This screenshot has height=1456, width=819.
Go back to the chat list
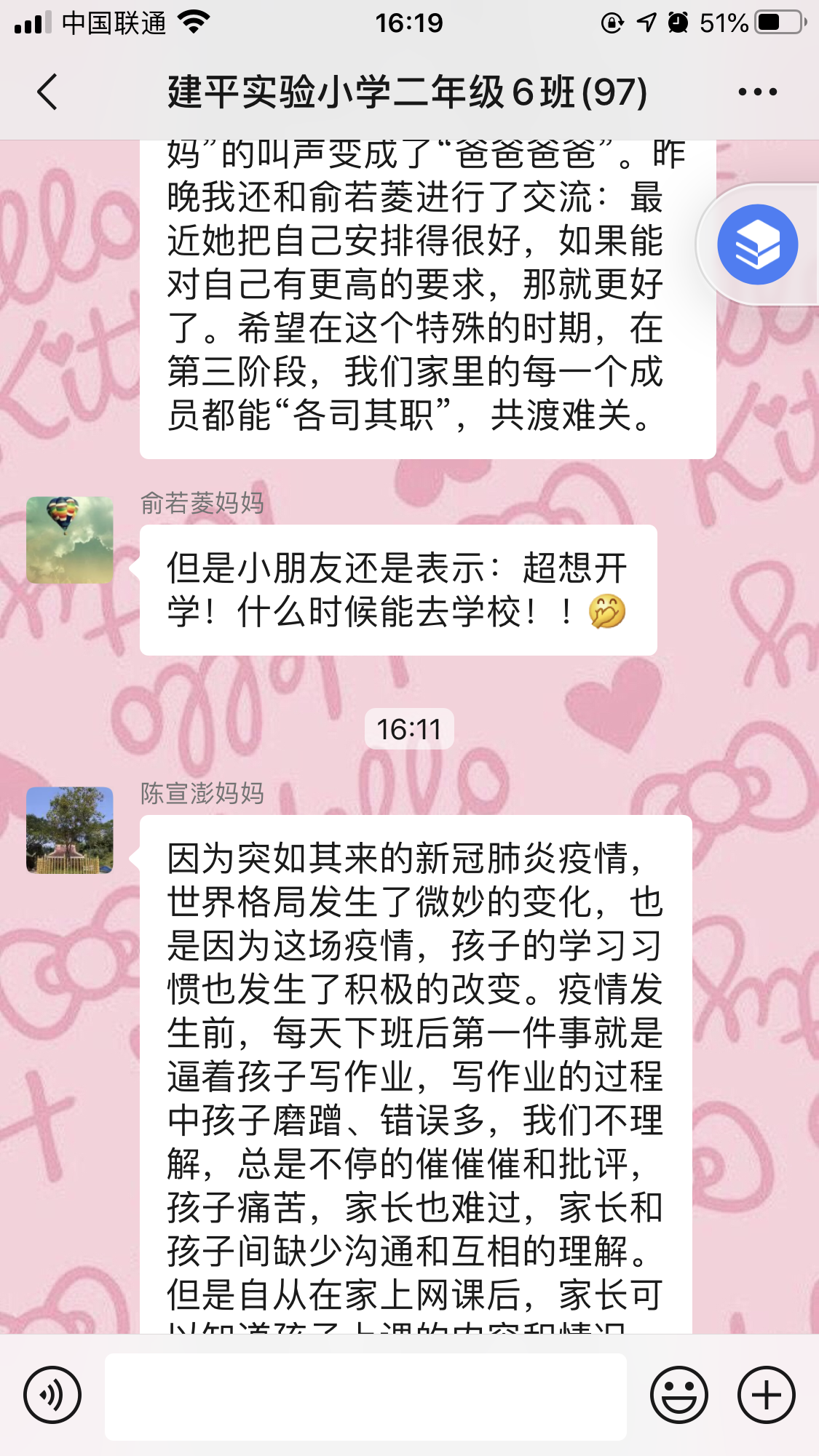point(47,92)
